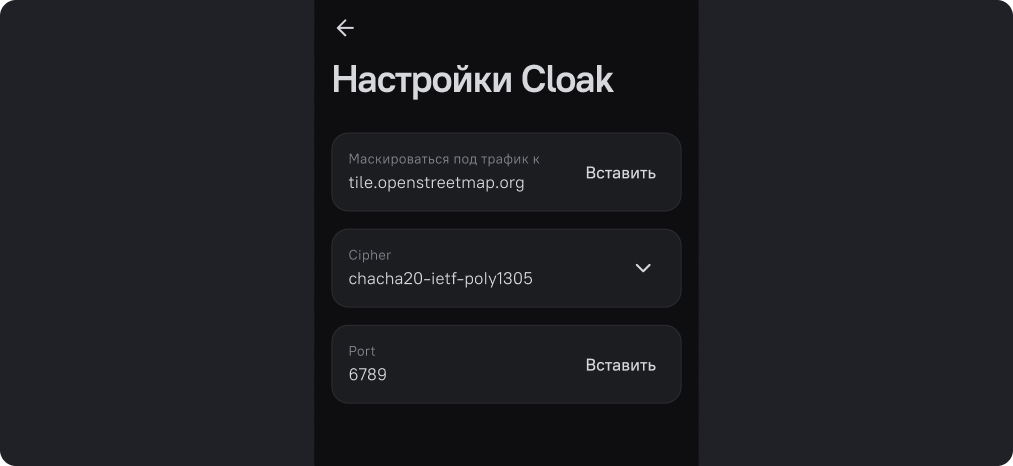Go back using the arrow icon
1013x466 pixels.
[345, 28]
